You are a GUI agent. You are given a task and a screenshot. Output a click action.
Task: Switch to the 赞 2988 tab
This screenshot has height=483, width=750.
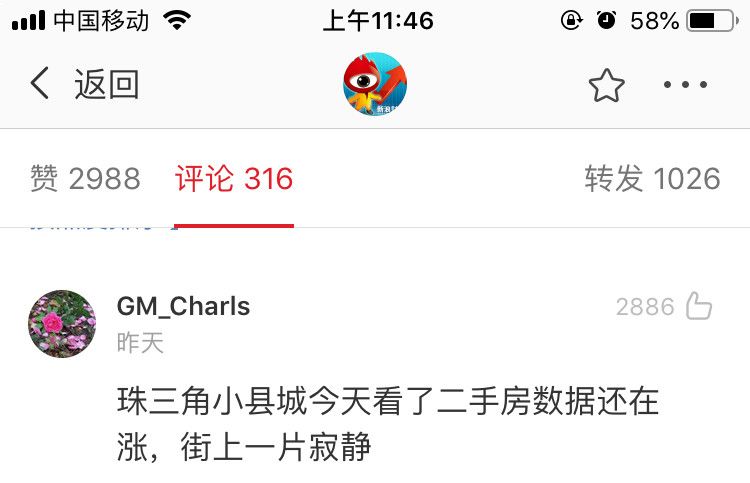pos(85,179)
